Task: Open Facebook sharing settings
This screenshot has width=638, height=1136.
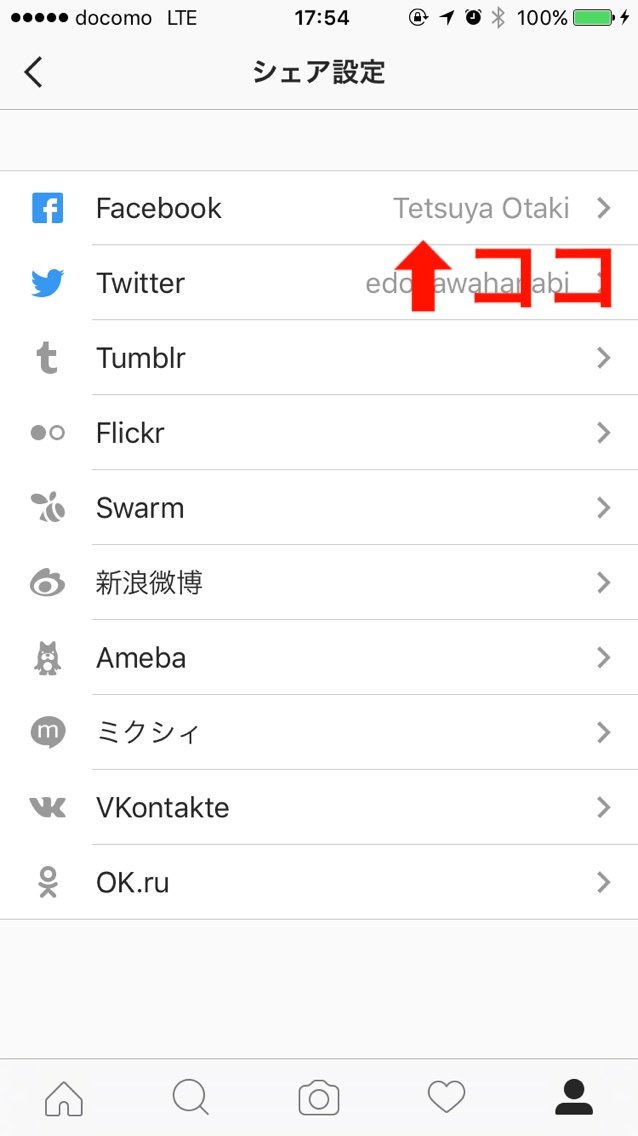Action: 319,208
